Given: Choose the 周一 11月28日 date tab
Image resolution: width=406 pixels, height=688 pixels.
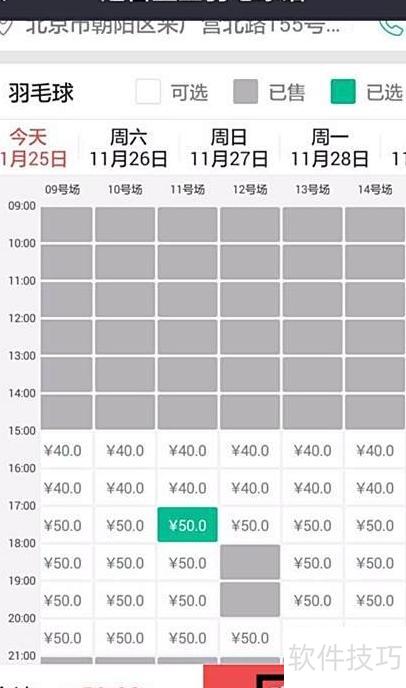Looking at the screenshot, I should pos(329,148).
